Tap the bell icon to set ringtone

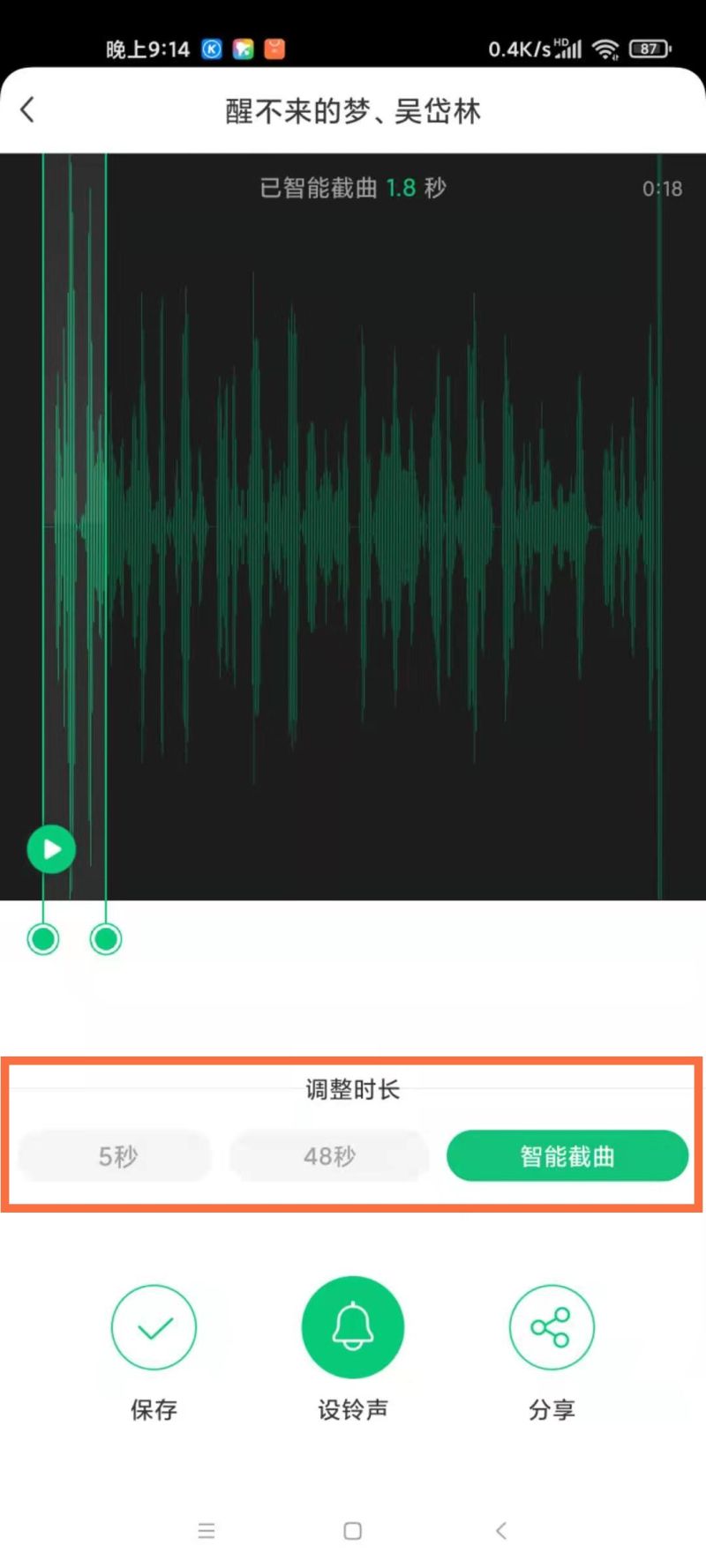(x=352, y=1326)
